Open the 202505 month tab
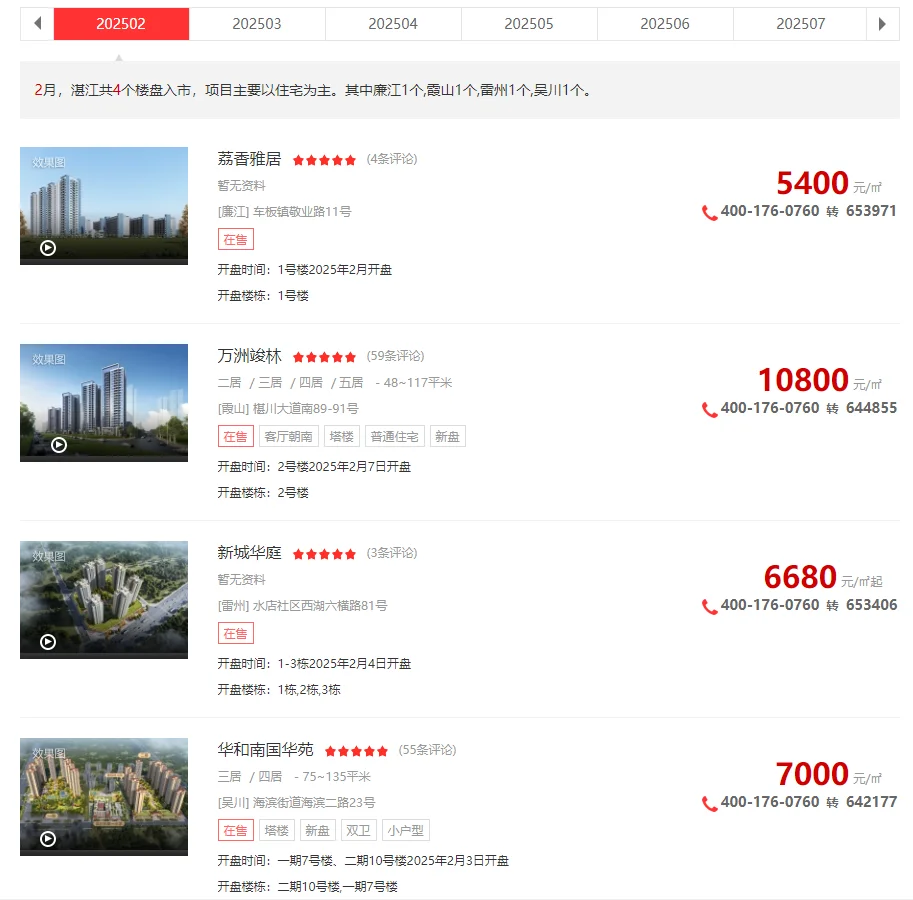This screenshot has width=913, height=900. [x=529, y=24]
